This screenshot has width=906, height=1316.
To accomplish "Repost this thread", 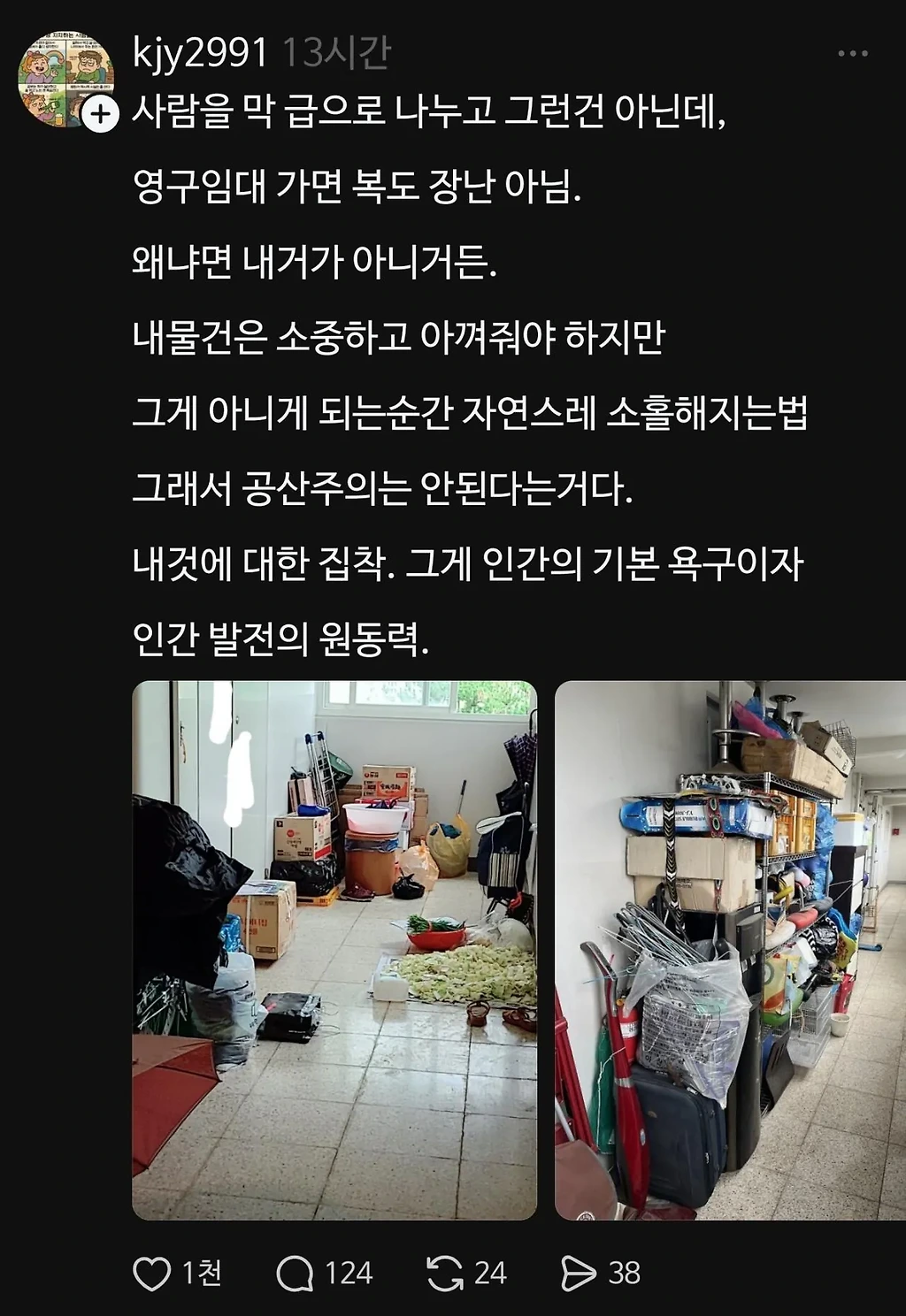I will (445, 1274).
